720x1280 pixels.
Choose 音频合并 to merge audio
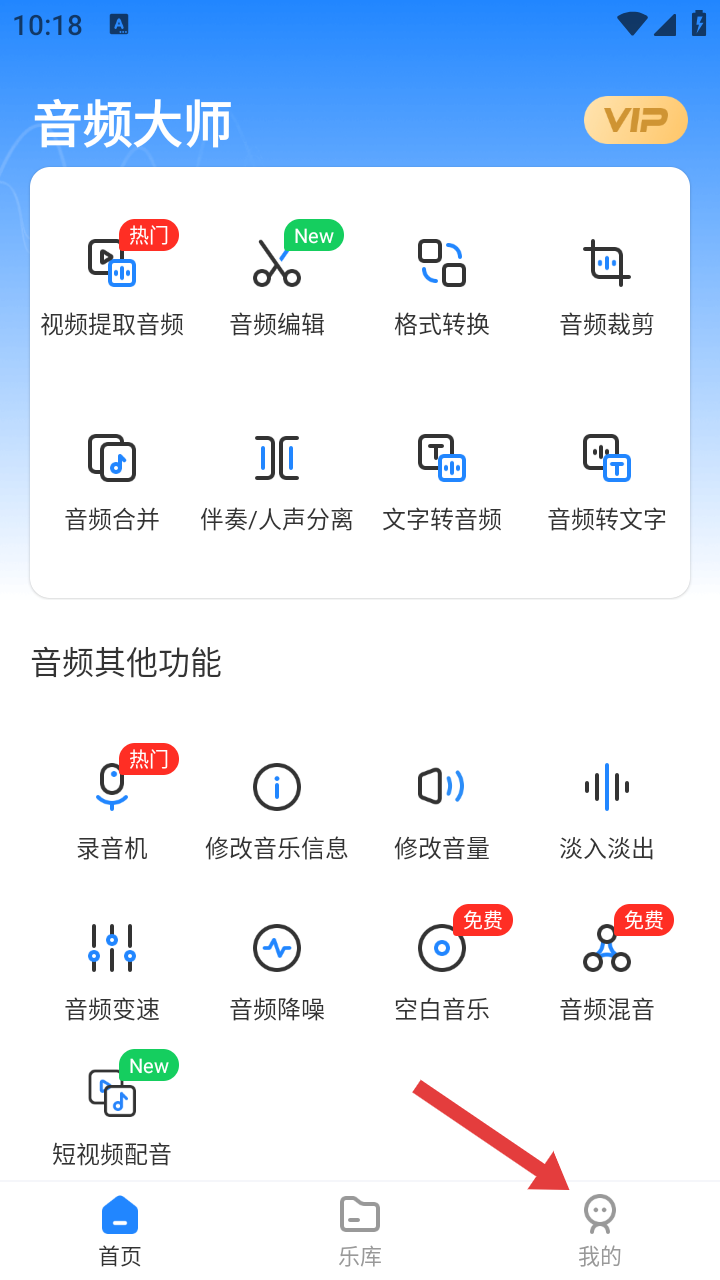(112, 478)
